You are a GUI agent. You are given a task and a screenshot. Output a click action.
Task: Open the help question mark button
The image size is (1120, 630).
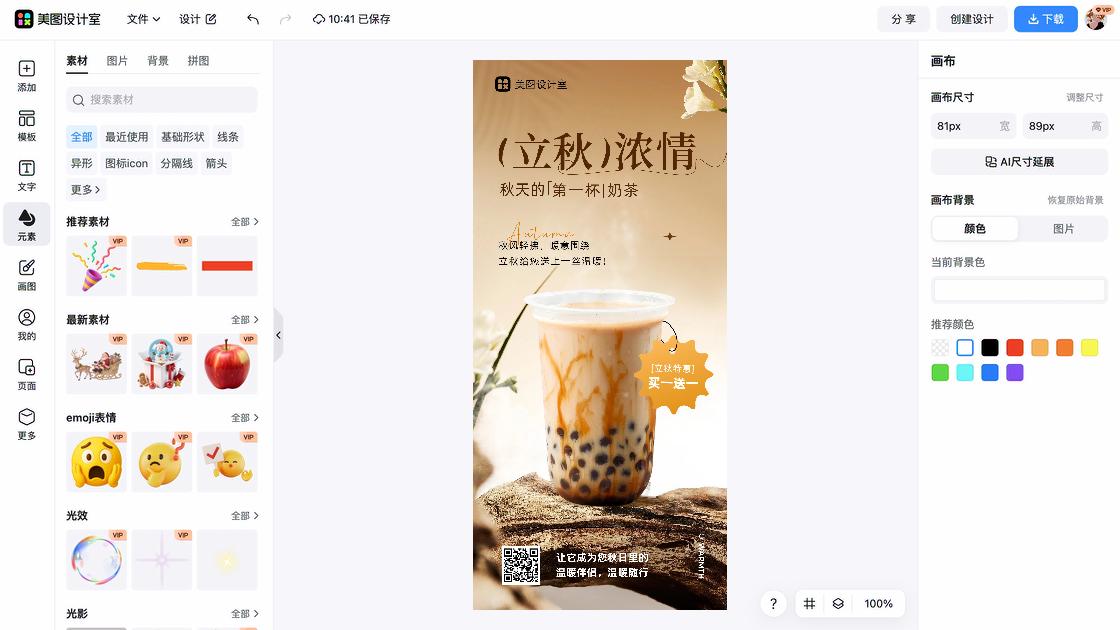coord(773,604)
